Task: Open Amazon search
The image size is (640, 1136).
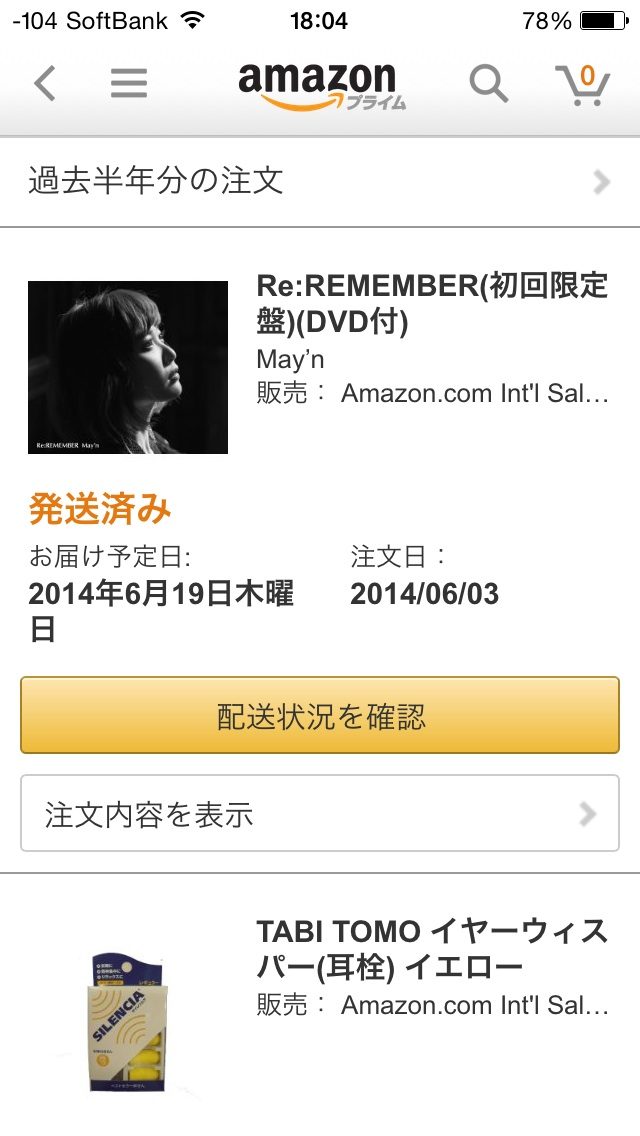Action: tap(489, 84)
